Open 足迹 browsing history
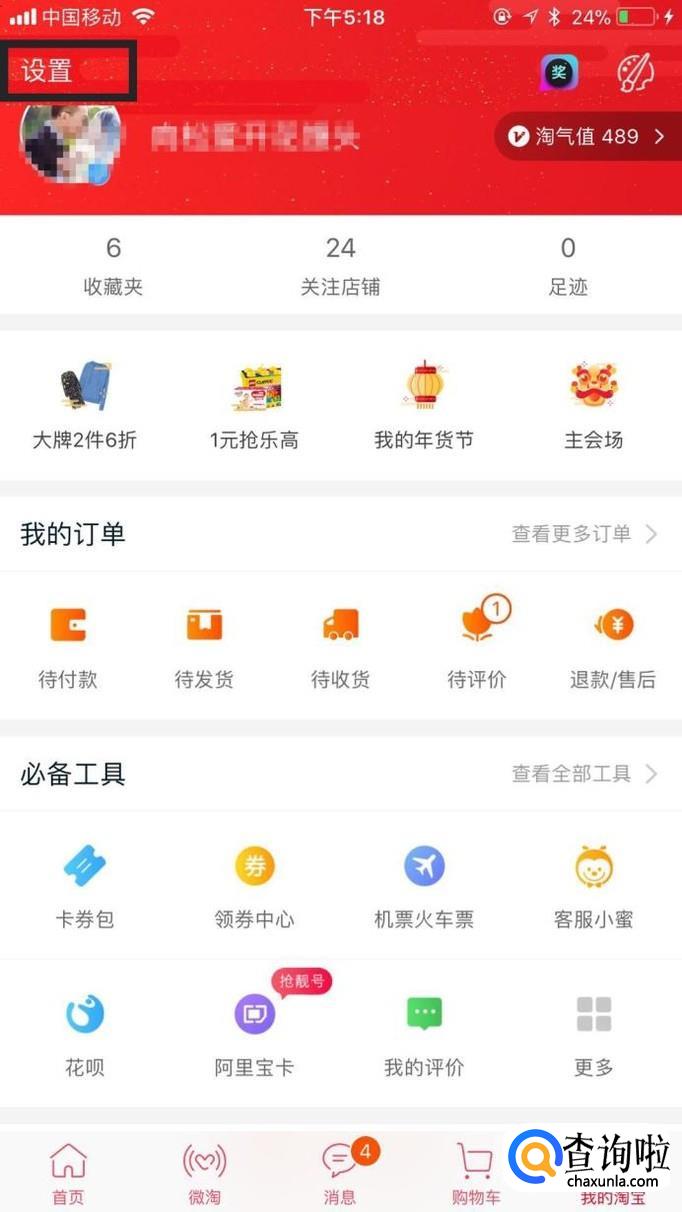682x1212 pixels. click(x=568, y=266)
